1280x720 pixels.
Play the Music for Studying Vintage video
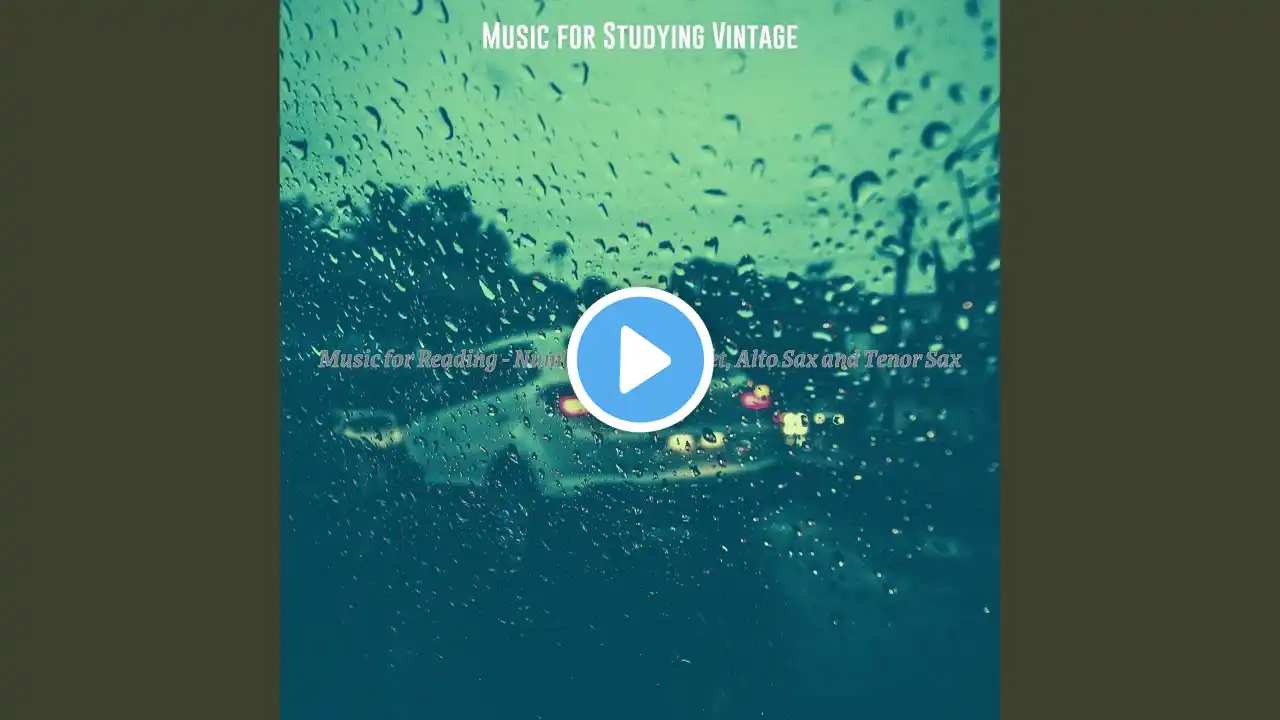coord(640,360)
